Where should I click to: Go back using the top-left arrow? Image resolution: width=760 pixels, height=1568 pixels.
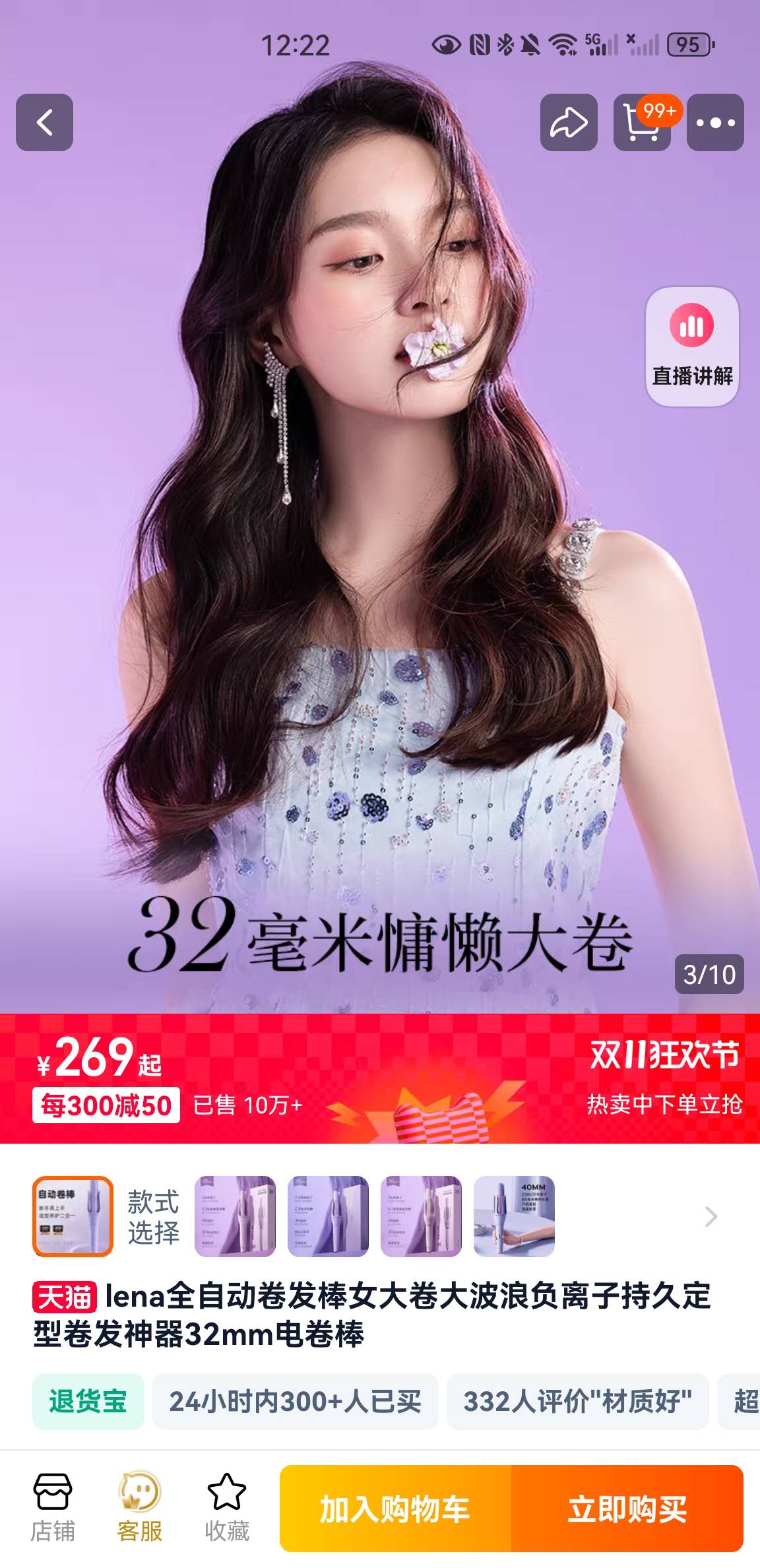(44, 122)
